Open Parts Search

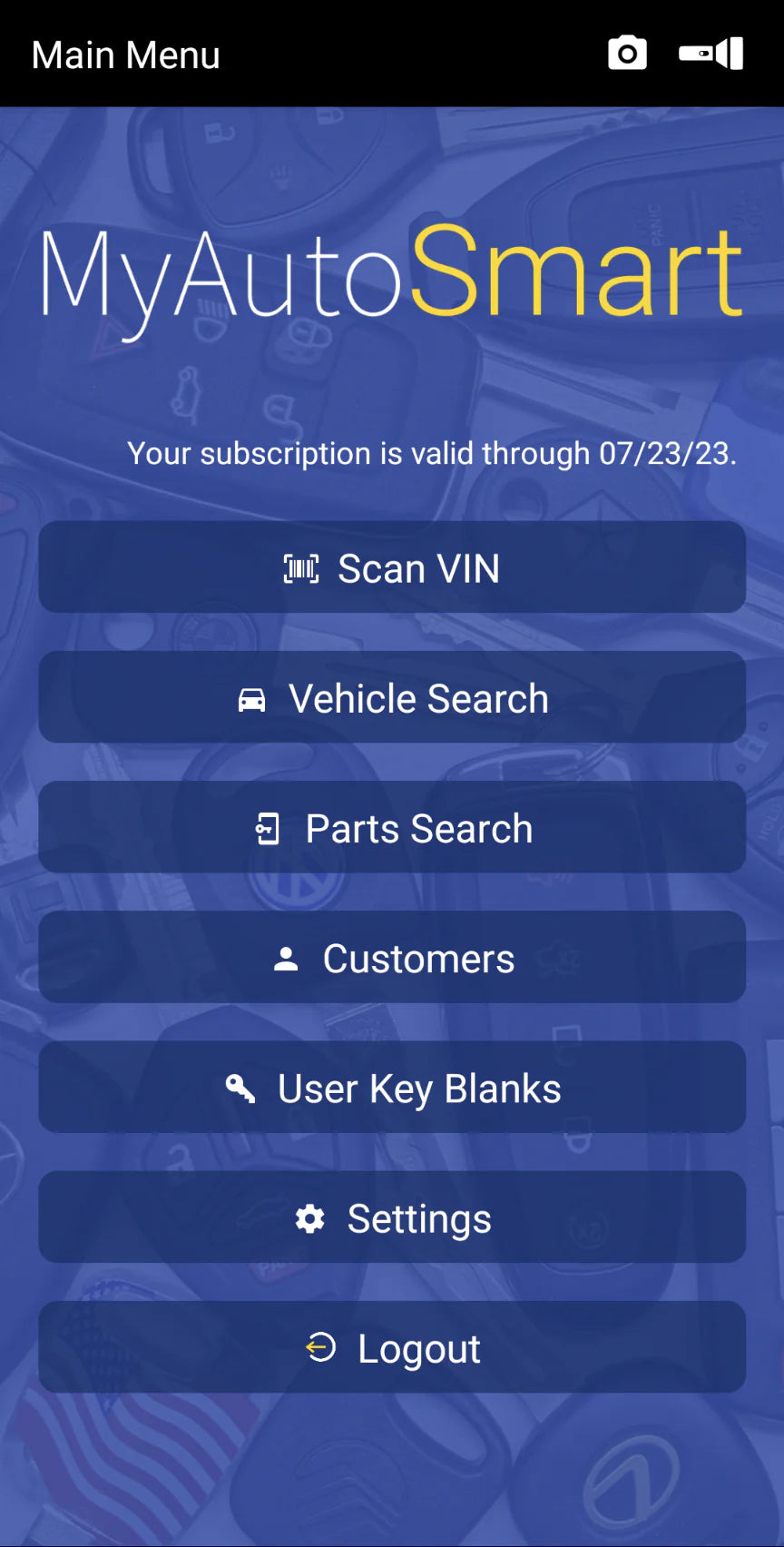click(392, 827)
